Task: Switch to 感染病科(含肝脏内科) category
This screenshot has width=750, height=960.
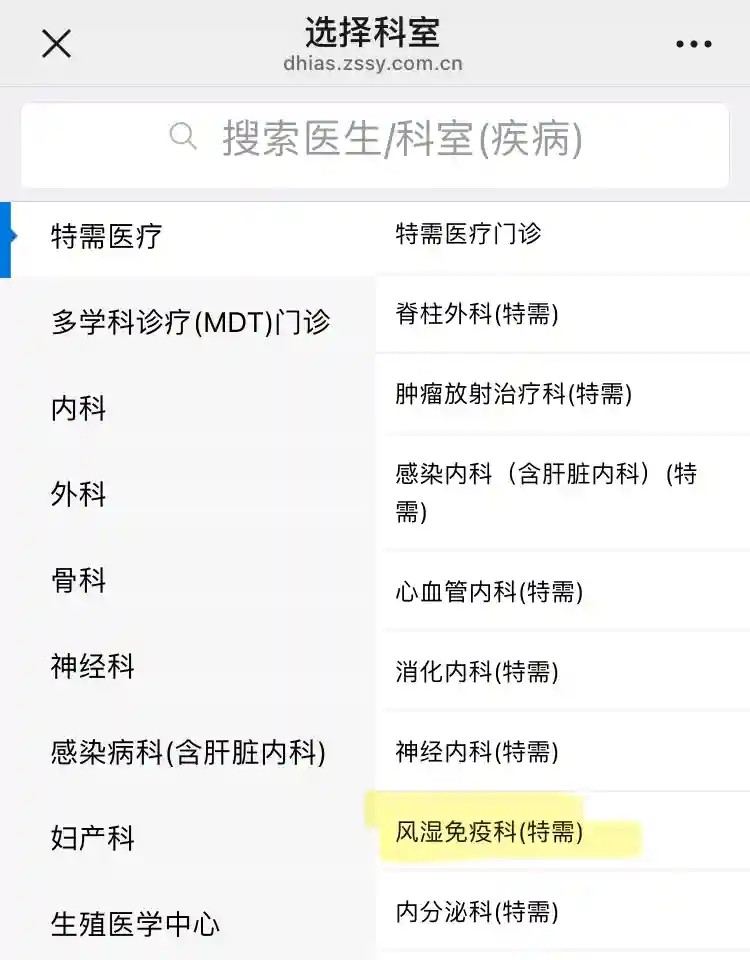Action: click(x=188, y=752)
